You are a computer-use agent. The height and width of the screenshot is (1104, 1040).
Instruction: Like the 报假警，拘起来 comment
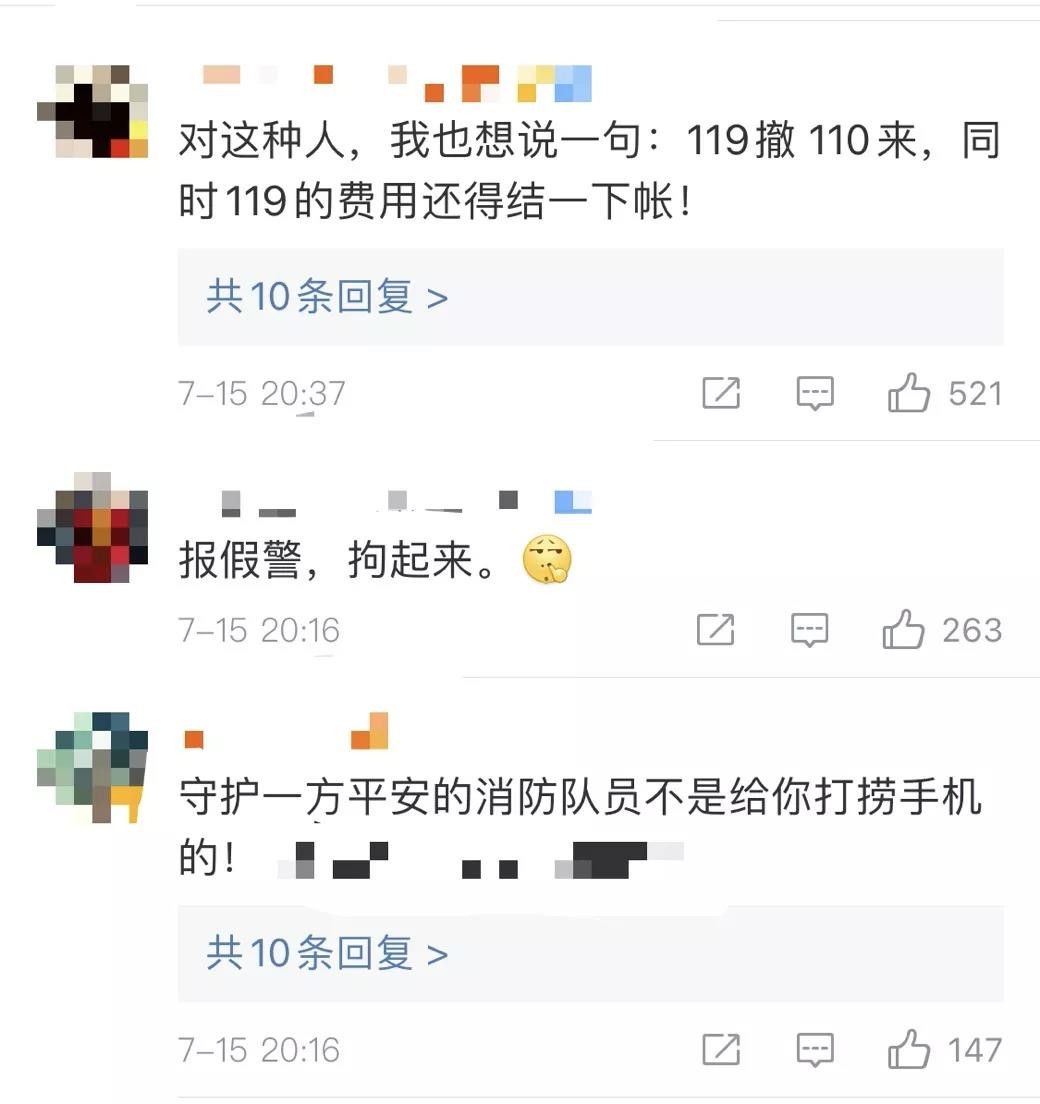pos(904,630)
